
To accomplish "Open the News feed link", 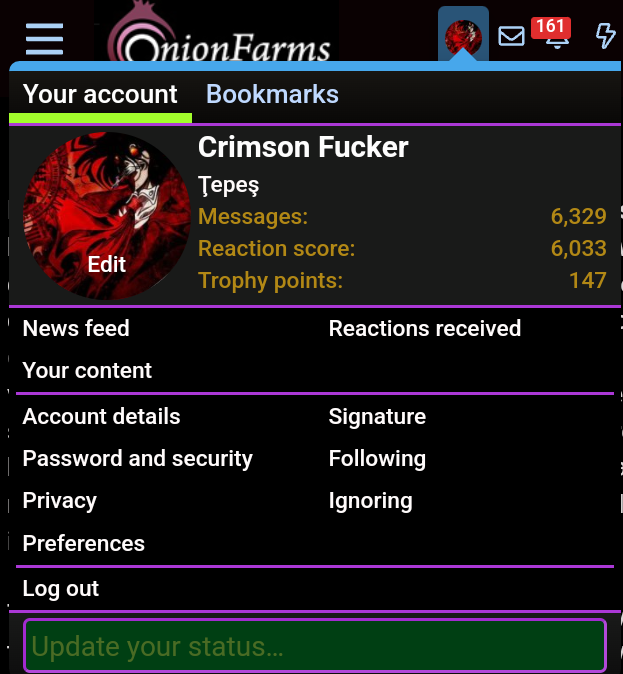I will pos(76,329).
